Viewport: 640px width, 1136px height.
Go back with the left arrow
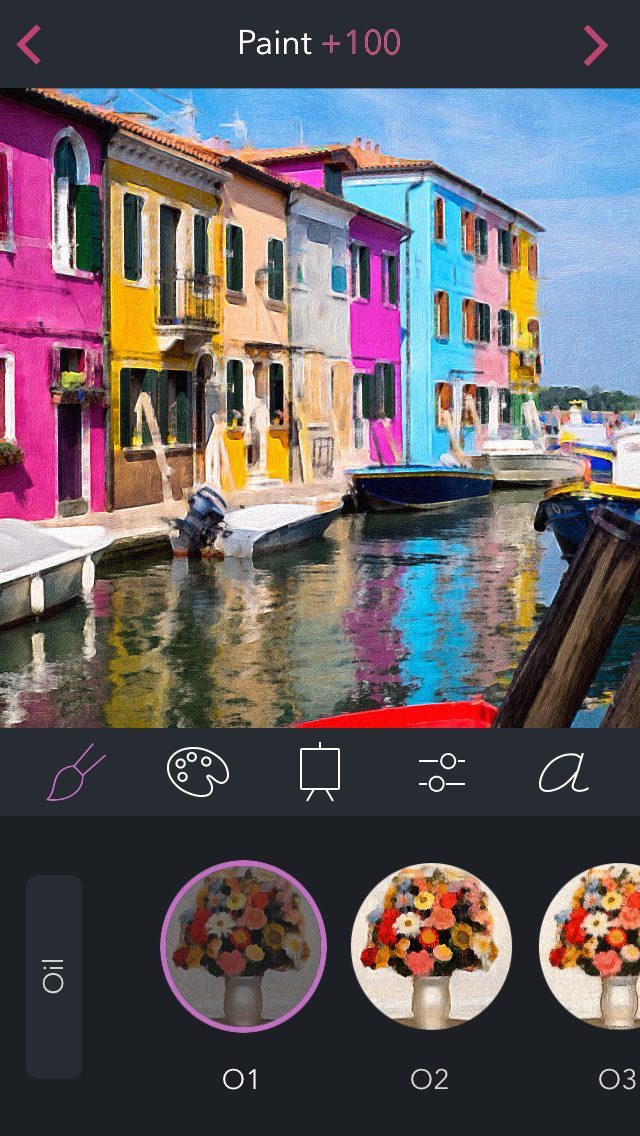coord(28,45)
